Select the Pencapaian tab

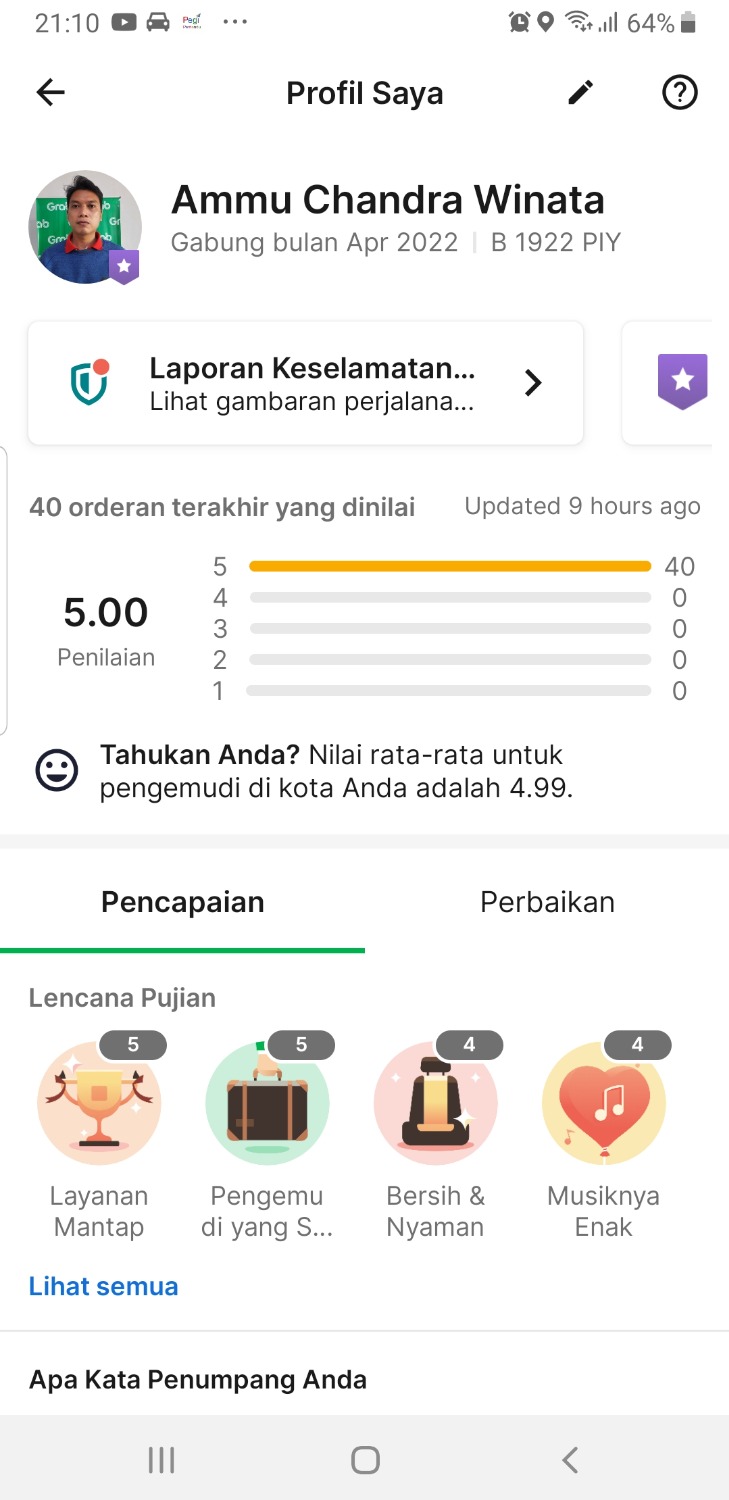[183, 902]
